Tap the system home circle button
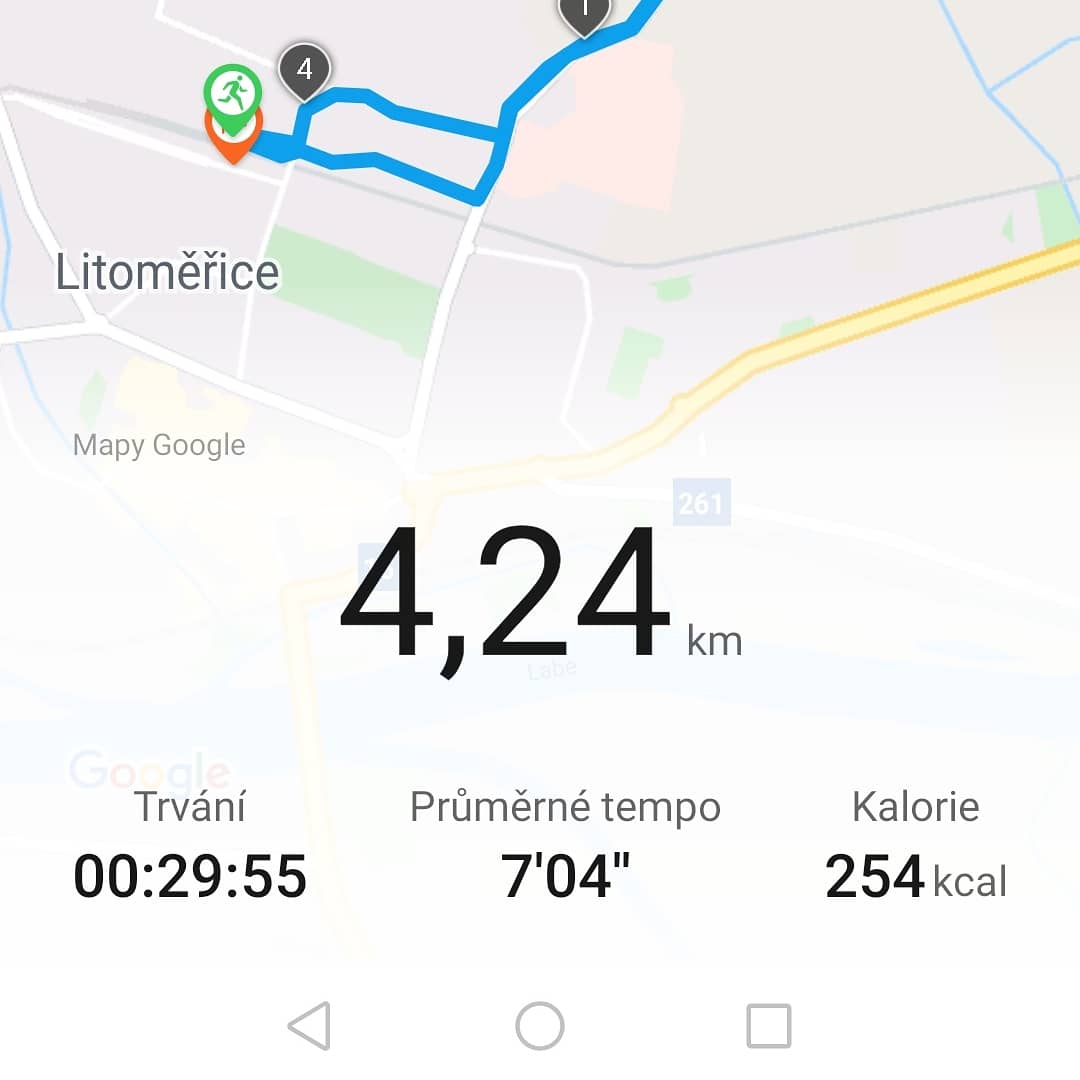Screen dimensions: 1080x1080 point(540,1026)
